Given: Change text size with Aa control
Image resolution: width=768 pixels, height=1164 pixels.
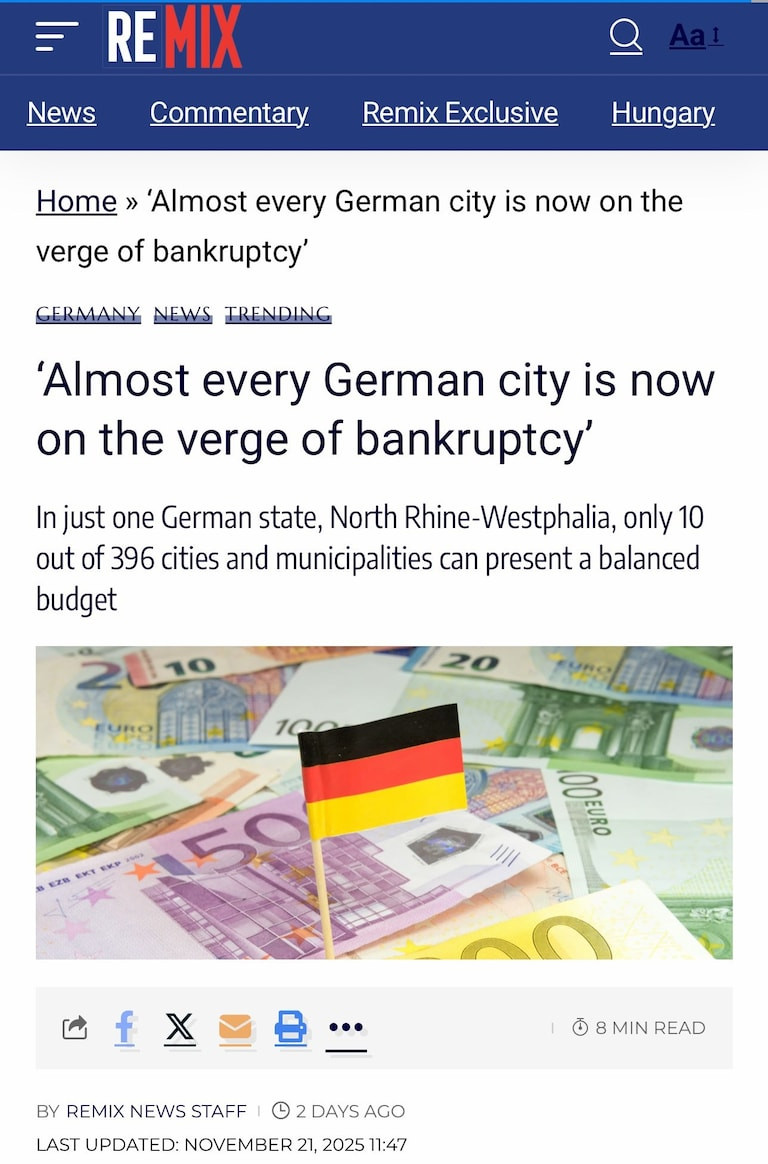Looking at the screenshot, I should pos(695,37).
